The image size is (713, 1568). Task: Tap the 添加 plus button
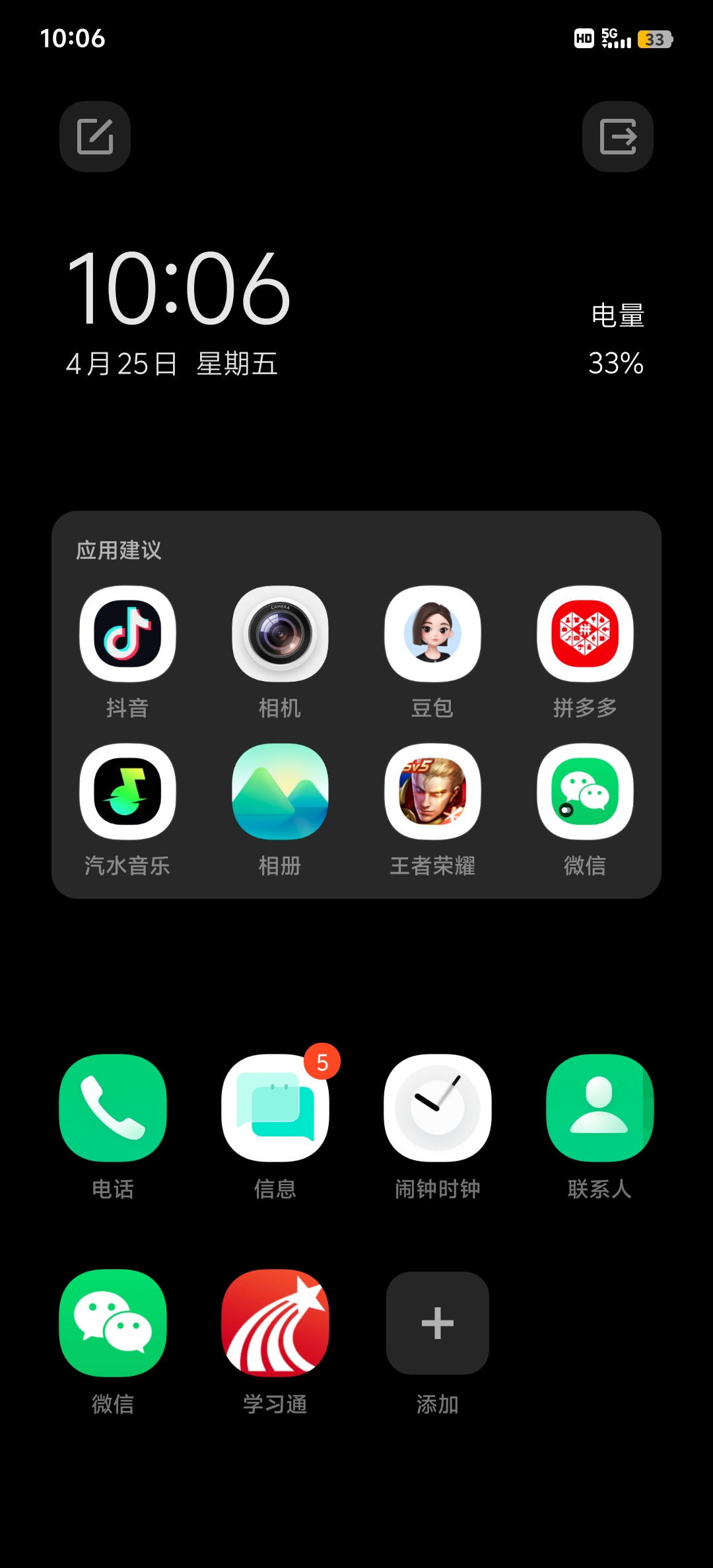click(x=438, y=1323)
